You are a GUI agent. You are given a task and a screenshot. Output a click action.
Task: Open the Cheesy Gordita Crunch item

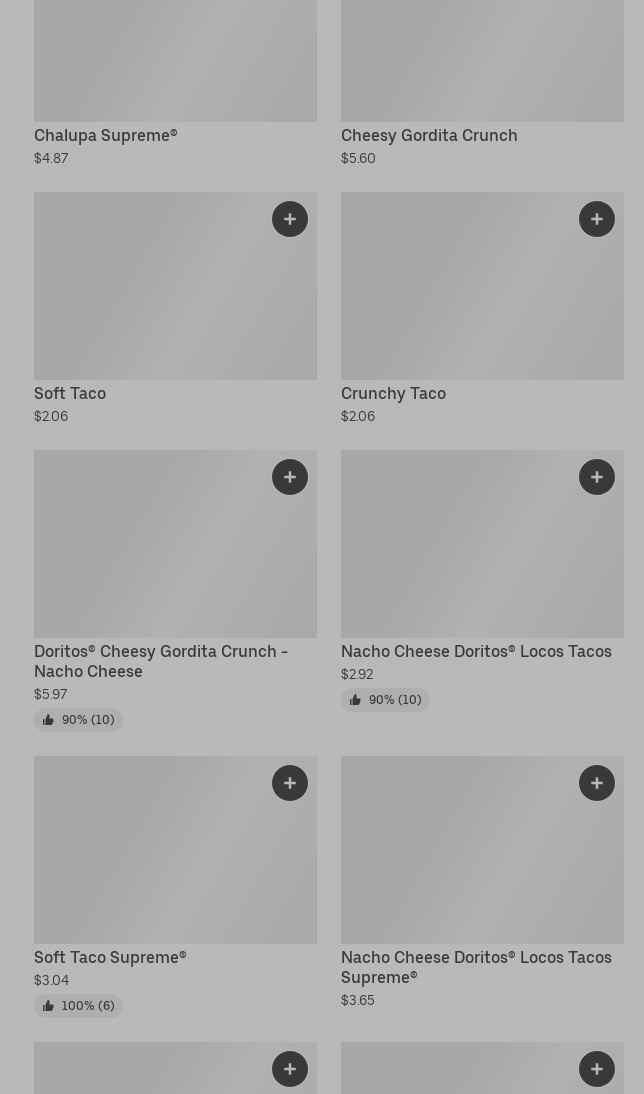[x=429, y=136]
